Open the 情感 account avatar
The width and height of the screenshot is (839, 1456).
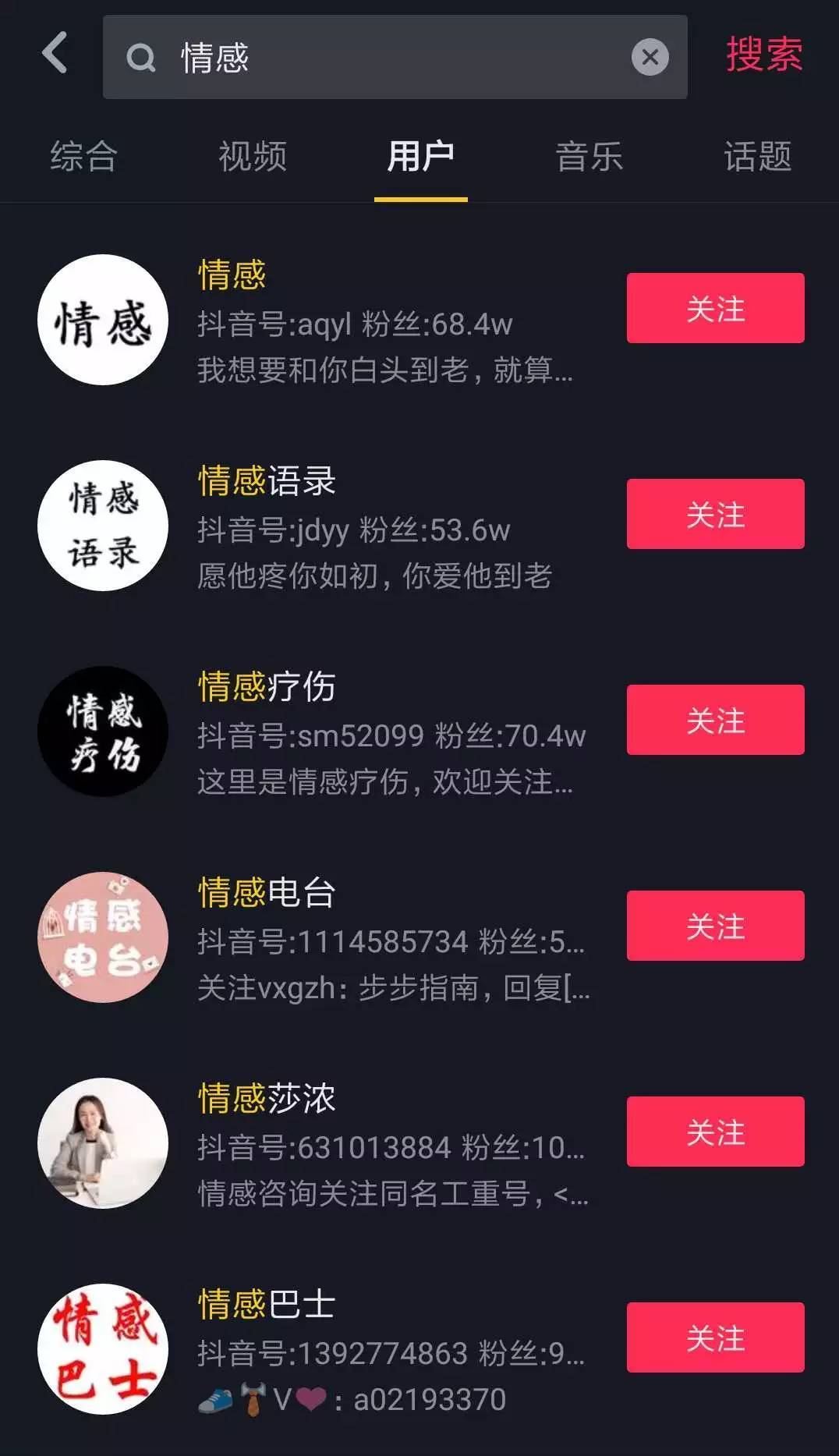[101, 318]
